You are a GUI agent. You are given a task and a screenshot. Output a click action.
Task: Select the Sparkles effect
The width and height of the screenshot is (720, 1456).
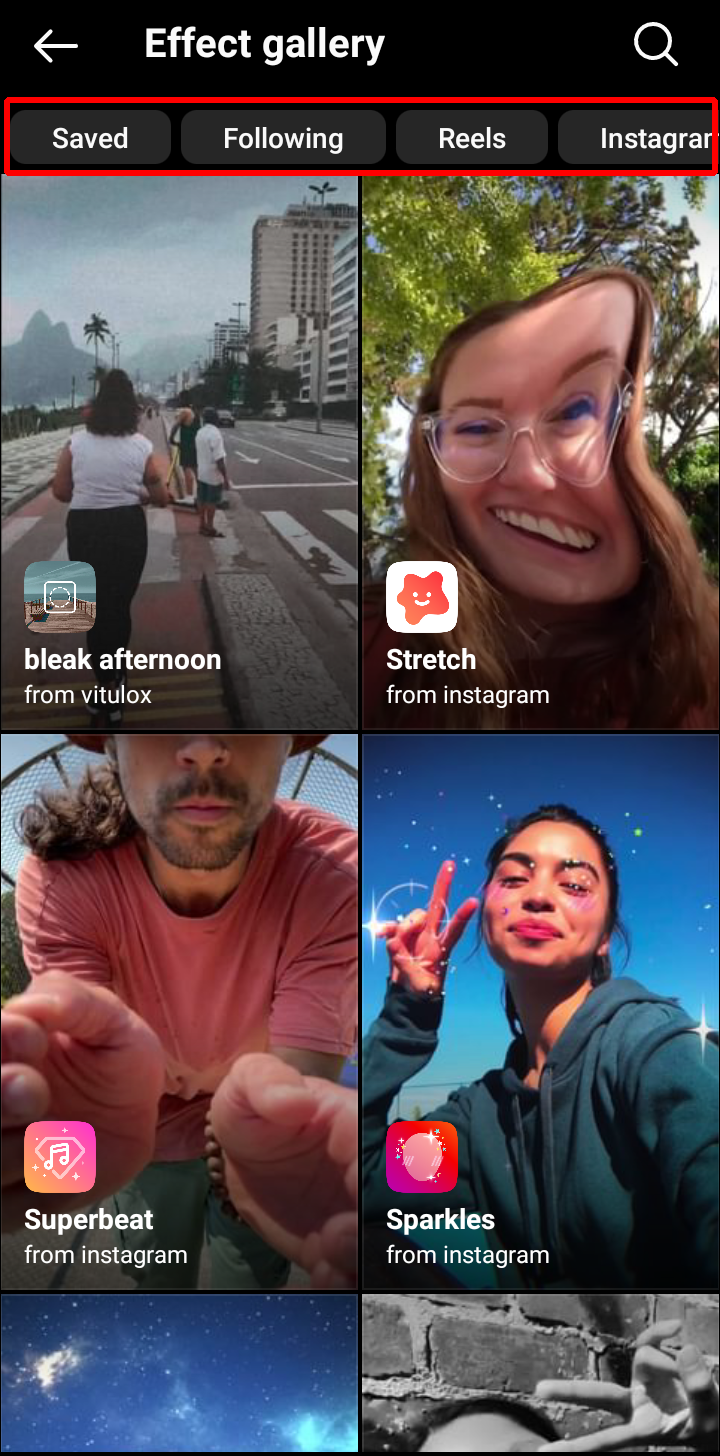pos(540,1011)
